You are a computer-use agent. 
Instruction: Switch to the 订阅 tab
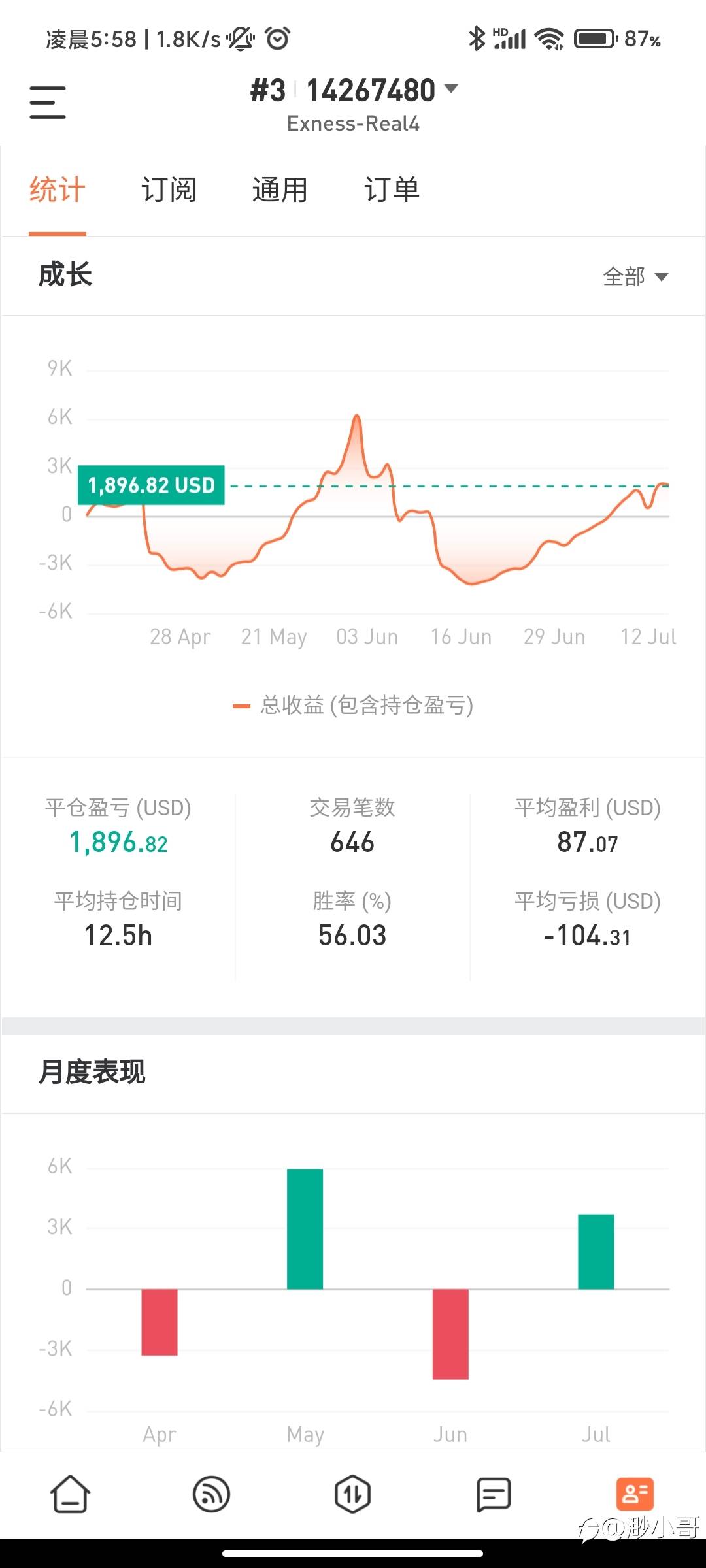point(169,190)
